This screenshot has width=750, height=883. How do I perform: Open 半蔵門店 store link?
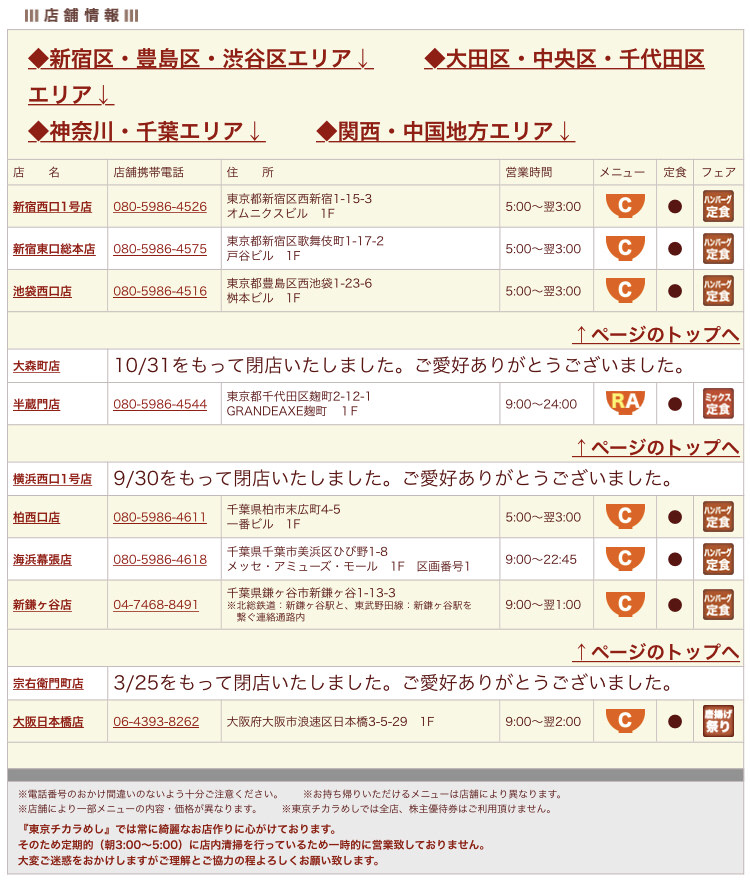point(36,405)
